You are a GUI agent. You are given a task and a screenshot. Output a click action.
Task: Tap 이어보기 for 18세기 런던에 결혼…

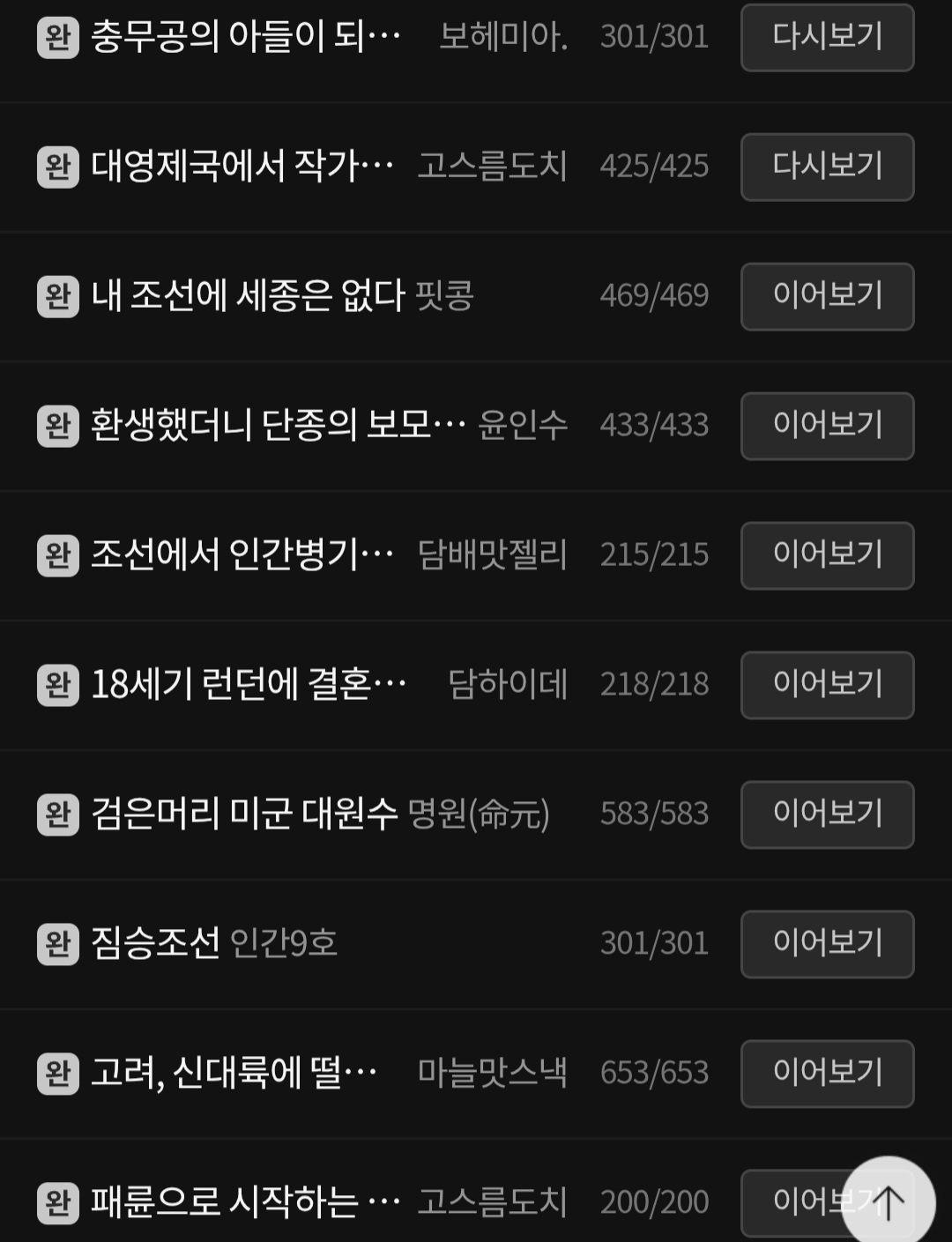827,685
